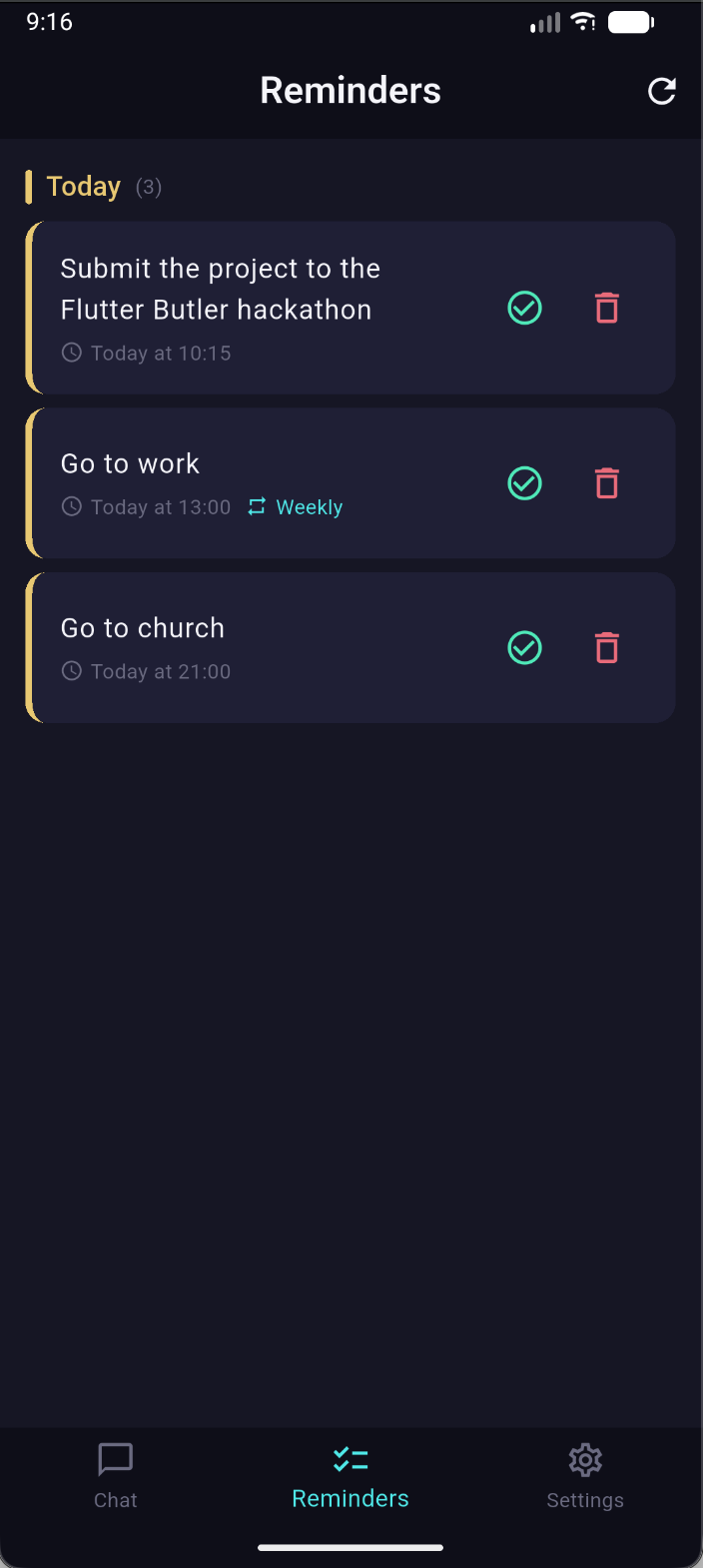703x1568 pixels.
Task: Refresh the reminders list
Action: (x=662, y=91)
